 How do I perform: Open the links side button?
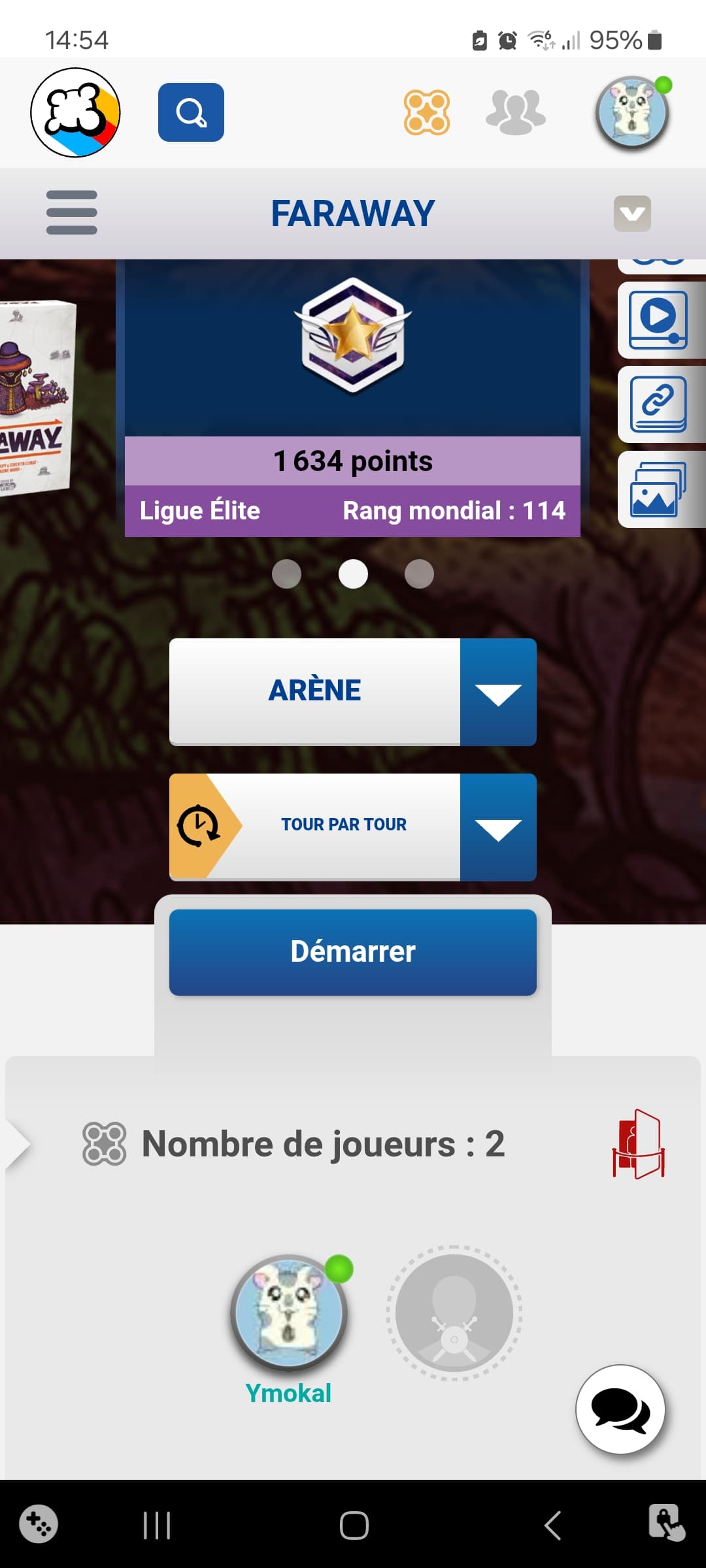click(x=658, y=404)
